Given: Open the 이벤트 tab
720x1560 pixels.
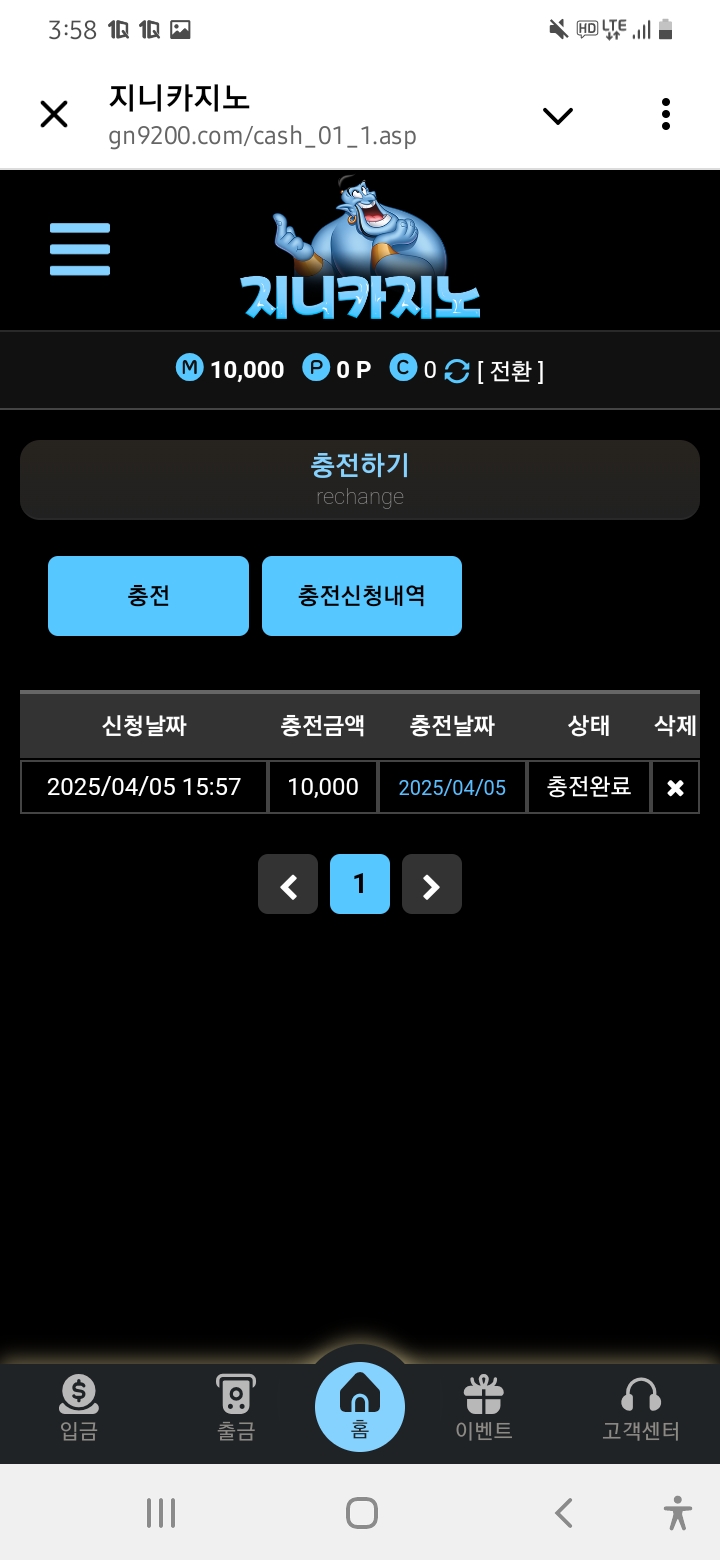Looking at the screenshot, I should point(483,1408).
